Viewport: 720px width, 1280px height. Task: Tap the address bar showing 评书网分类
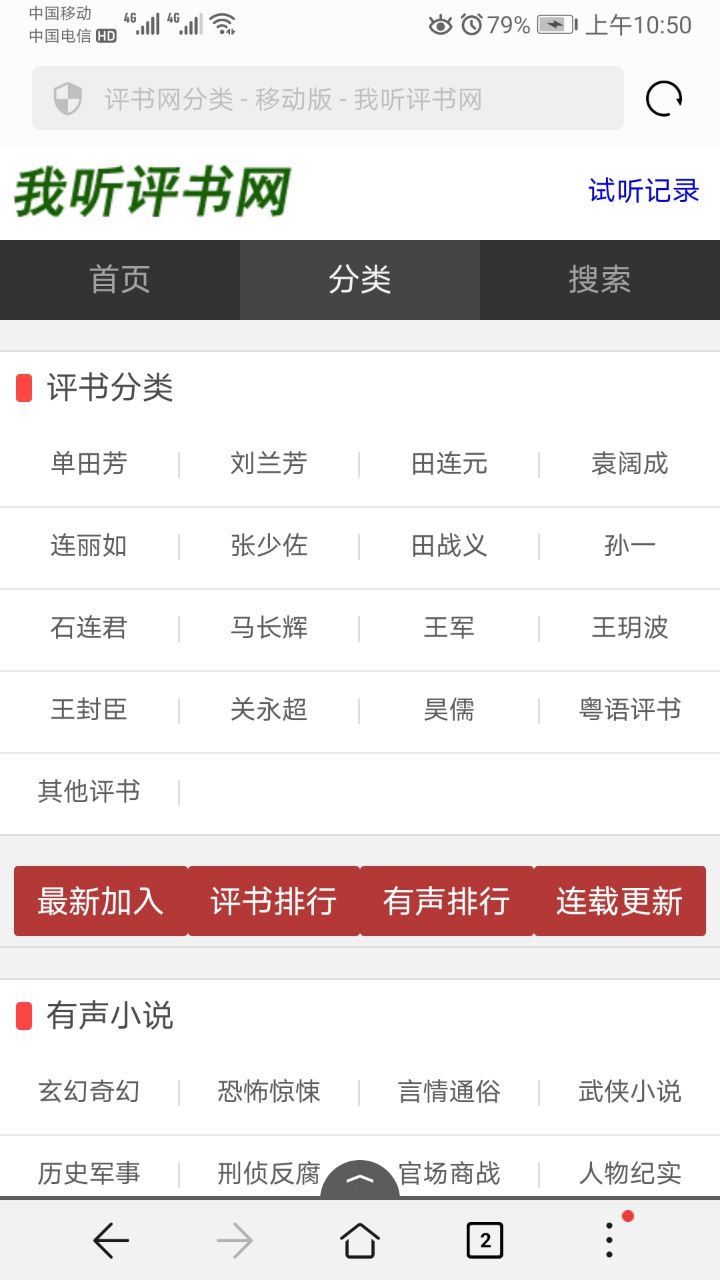(330, 98)
